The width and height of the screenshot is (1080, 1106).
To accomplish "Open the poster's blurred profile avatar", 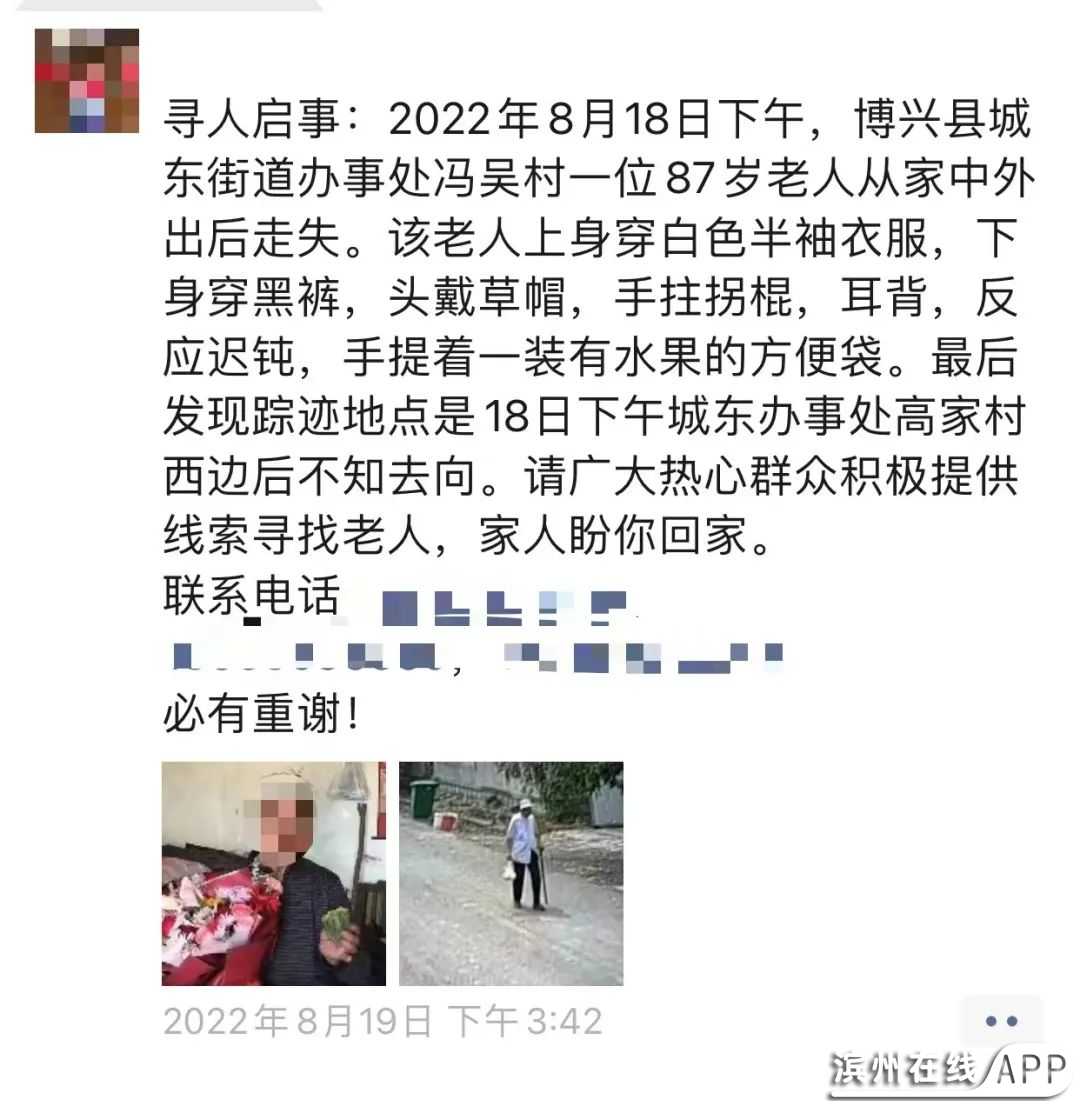I will [86, 81].
